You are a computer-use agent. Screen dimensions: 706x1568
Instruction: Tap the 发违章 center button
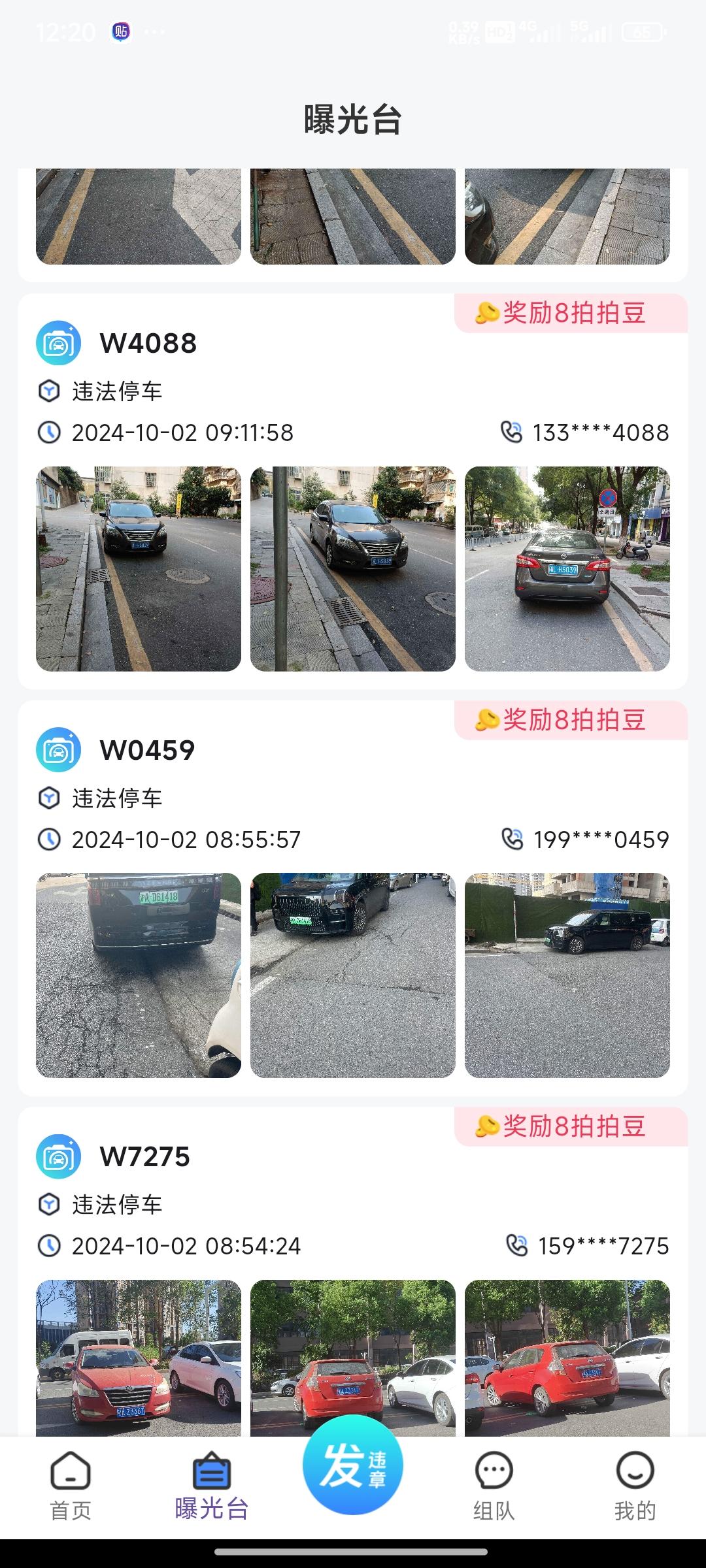[x=353, y=1466]
